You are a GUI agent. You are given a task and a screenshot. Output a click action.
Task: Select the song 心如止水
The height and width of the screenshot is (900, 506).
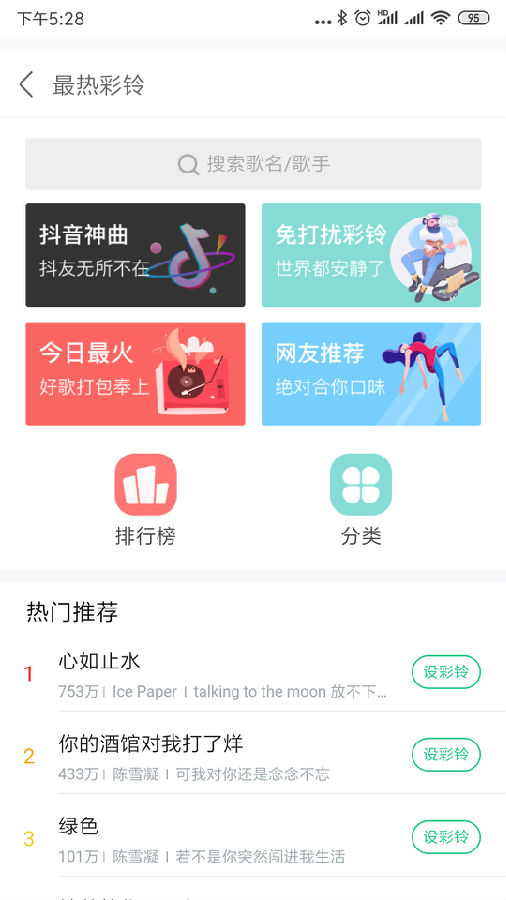224,675
